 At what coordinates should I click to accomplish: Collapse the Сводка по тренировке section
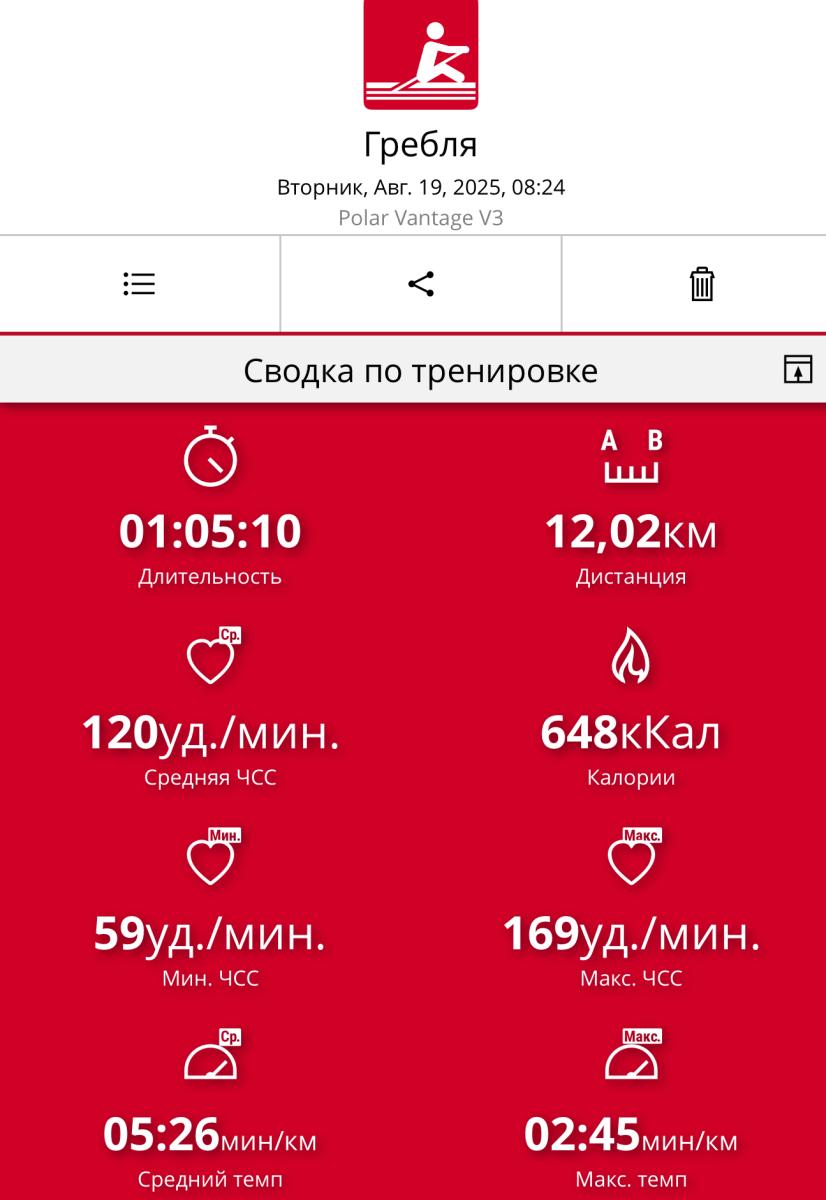(x=797, y=370)
